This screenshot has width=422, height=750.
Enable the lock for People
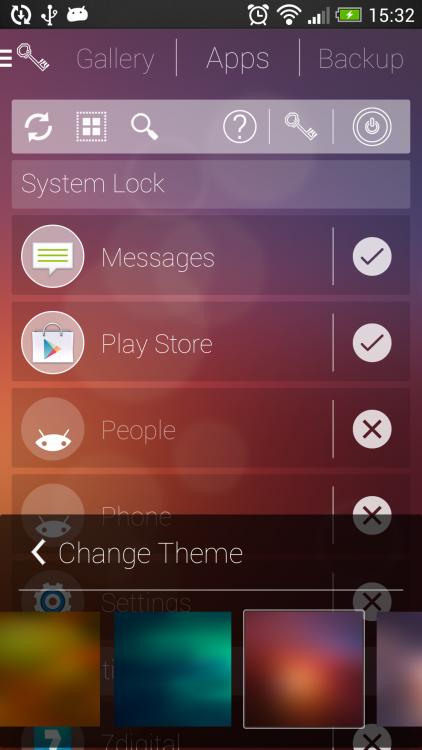click(x=372, y=429)
